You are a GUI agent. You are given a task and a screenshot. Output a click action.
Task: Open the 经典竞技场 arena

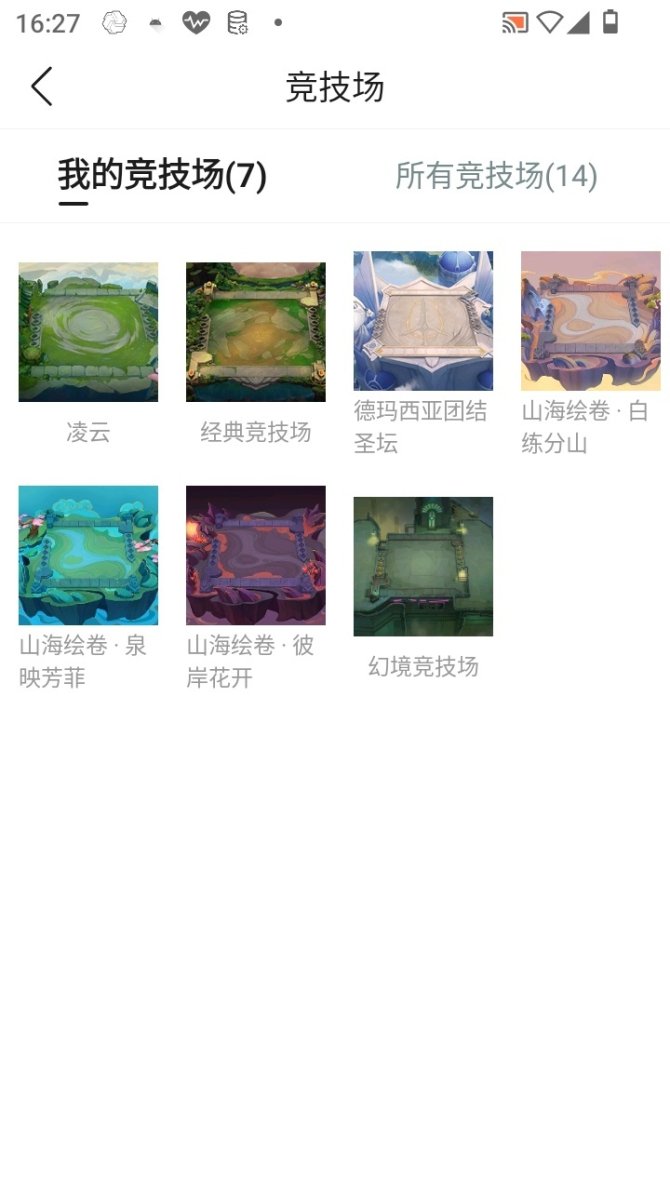tap(255, 332)
